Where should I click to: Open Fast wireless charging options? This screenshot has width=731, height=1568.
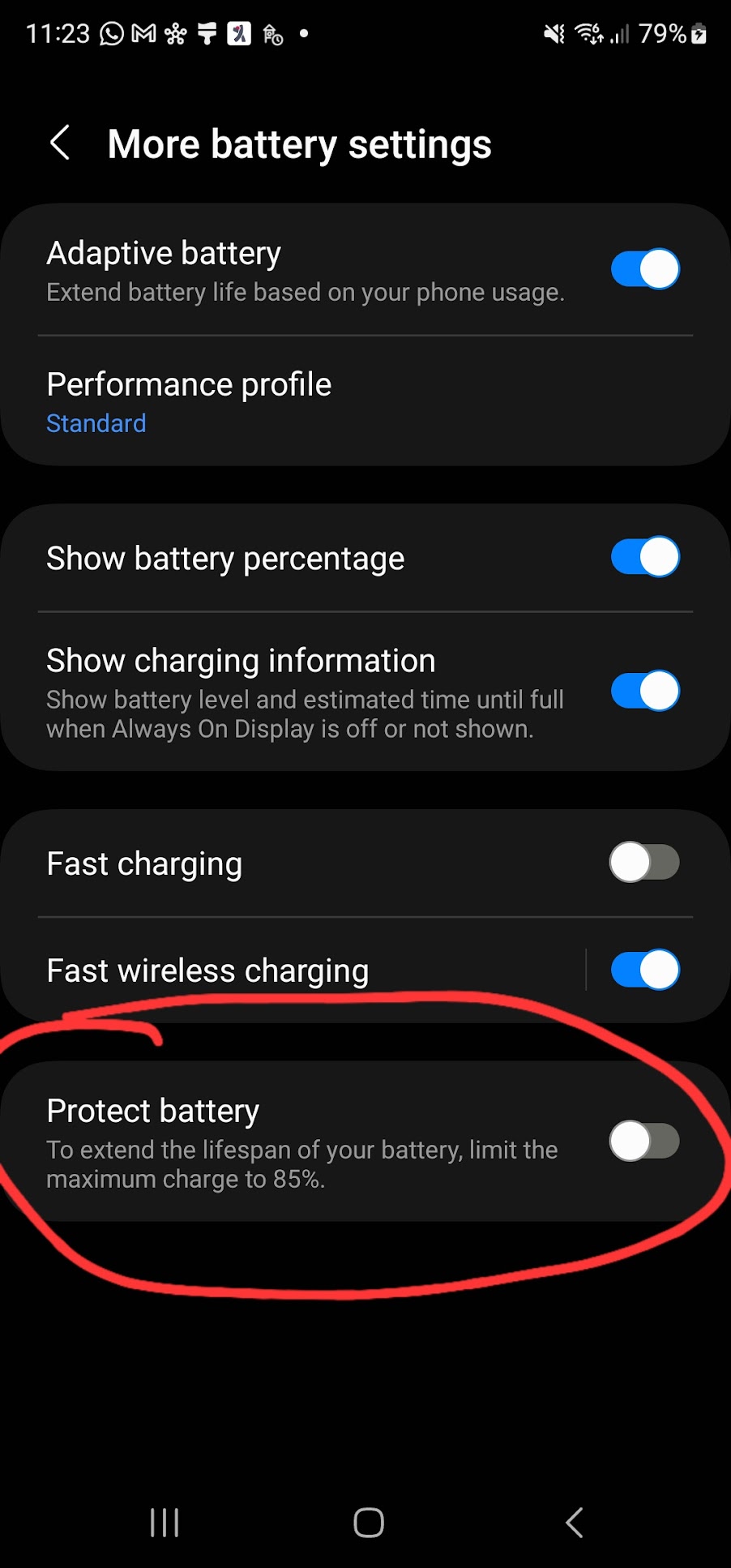tap(292, 970)
